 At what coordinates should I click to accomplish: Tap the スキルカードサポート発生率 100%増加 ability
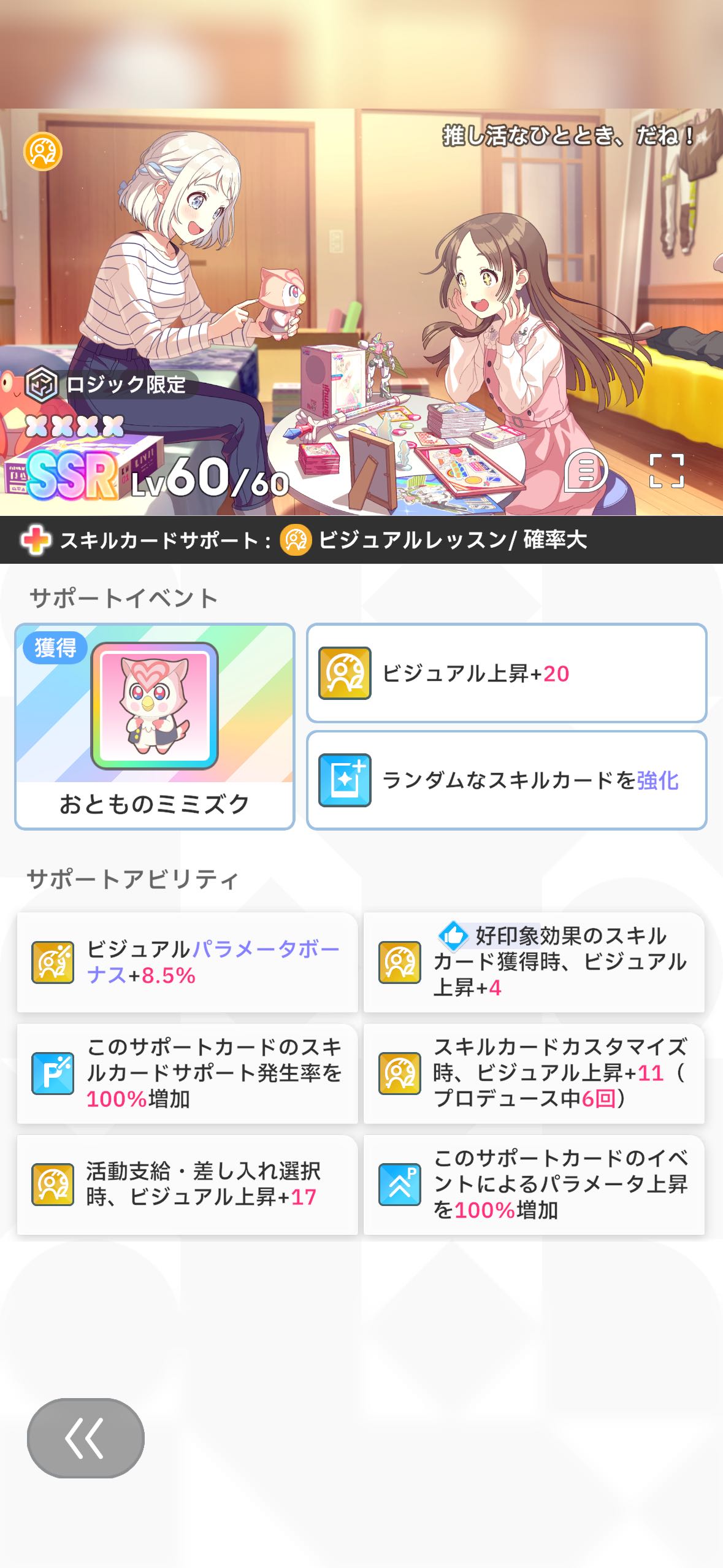tap(187, 1073)
